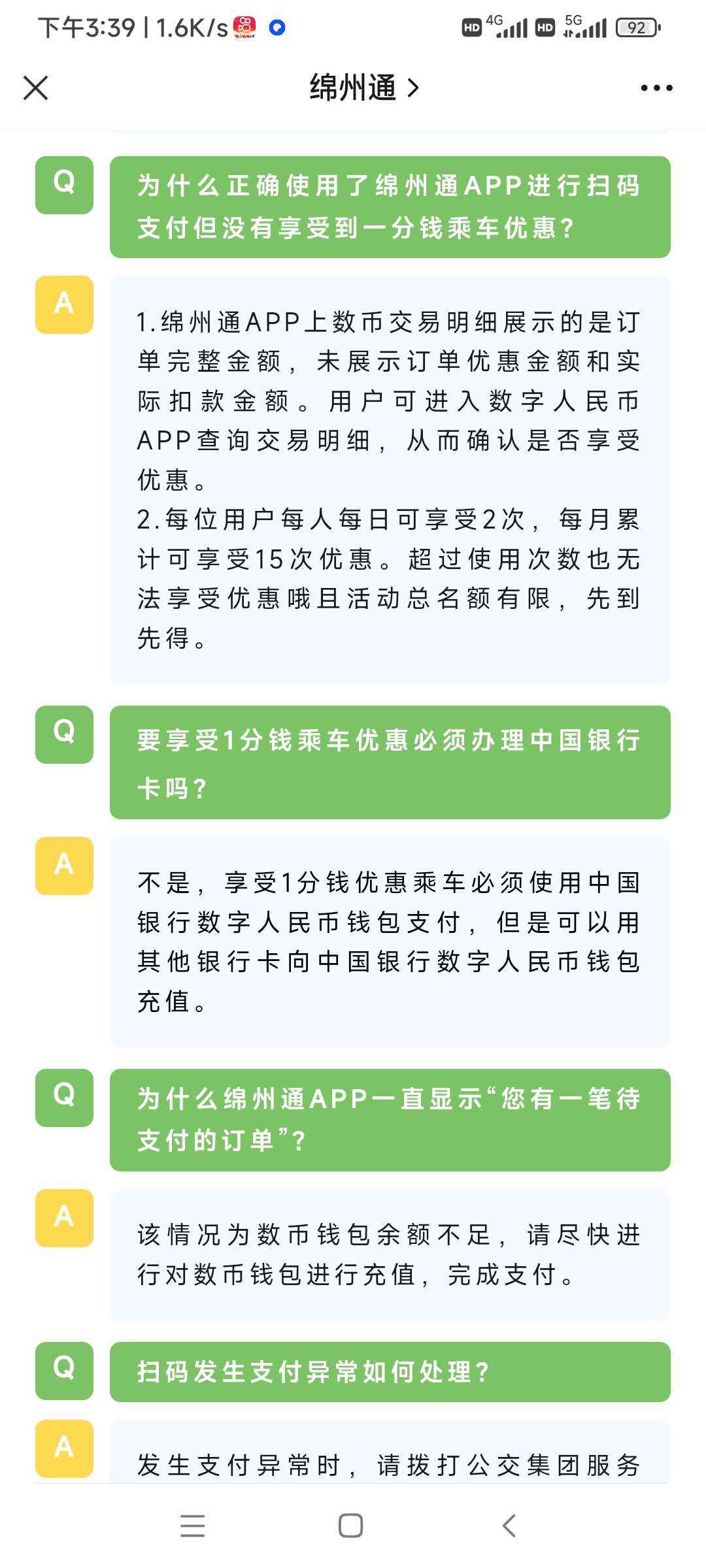Close the 绵州通 mini program page
Image resolution: width=706 pixels, height=1568 pixels.
[x=36, y=88]
